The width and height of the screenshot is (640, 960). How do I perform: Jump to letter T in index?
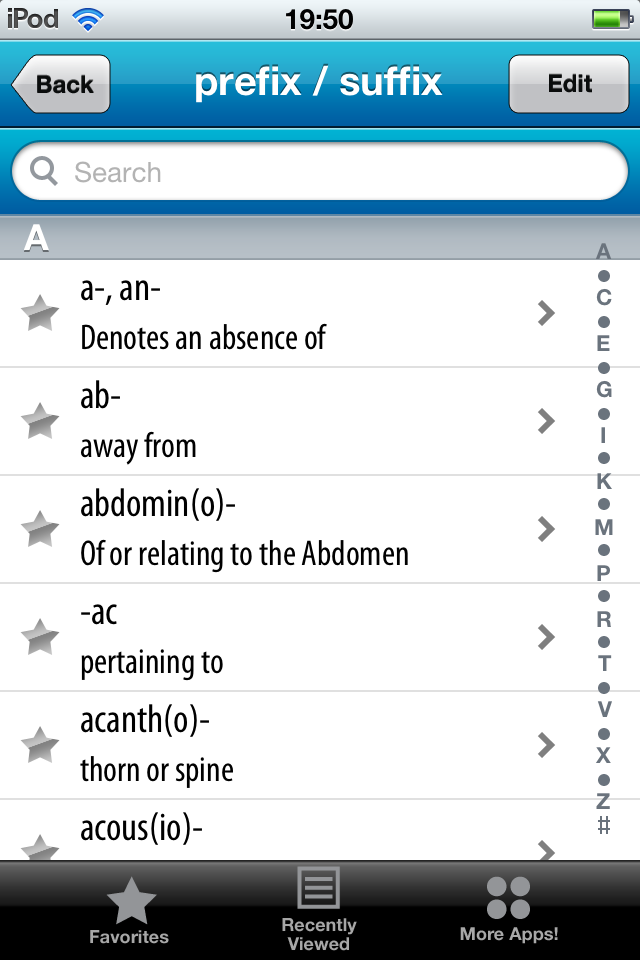tap(603, 663)
